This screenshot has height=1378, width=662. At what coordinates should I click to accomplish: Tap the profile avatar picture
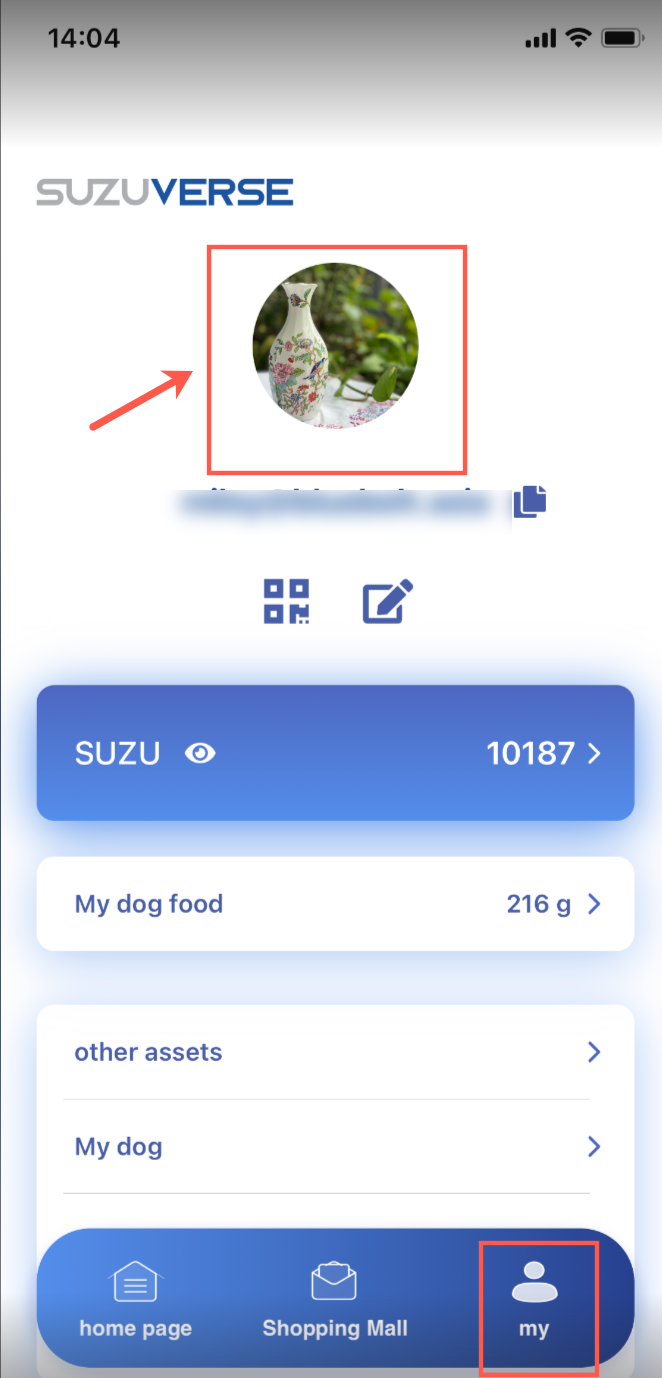coord(335,345)
